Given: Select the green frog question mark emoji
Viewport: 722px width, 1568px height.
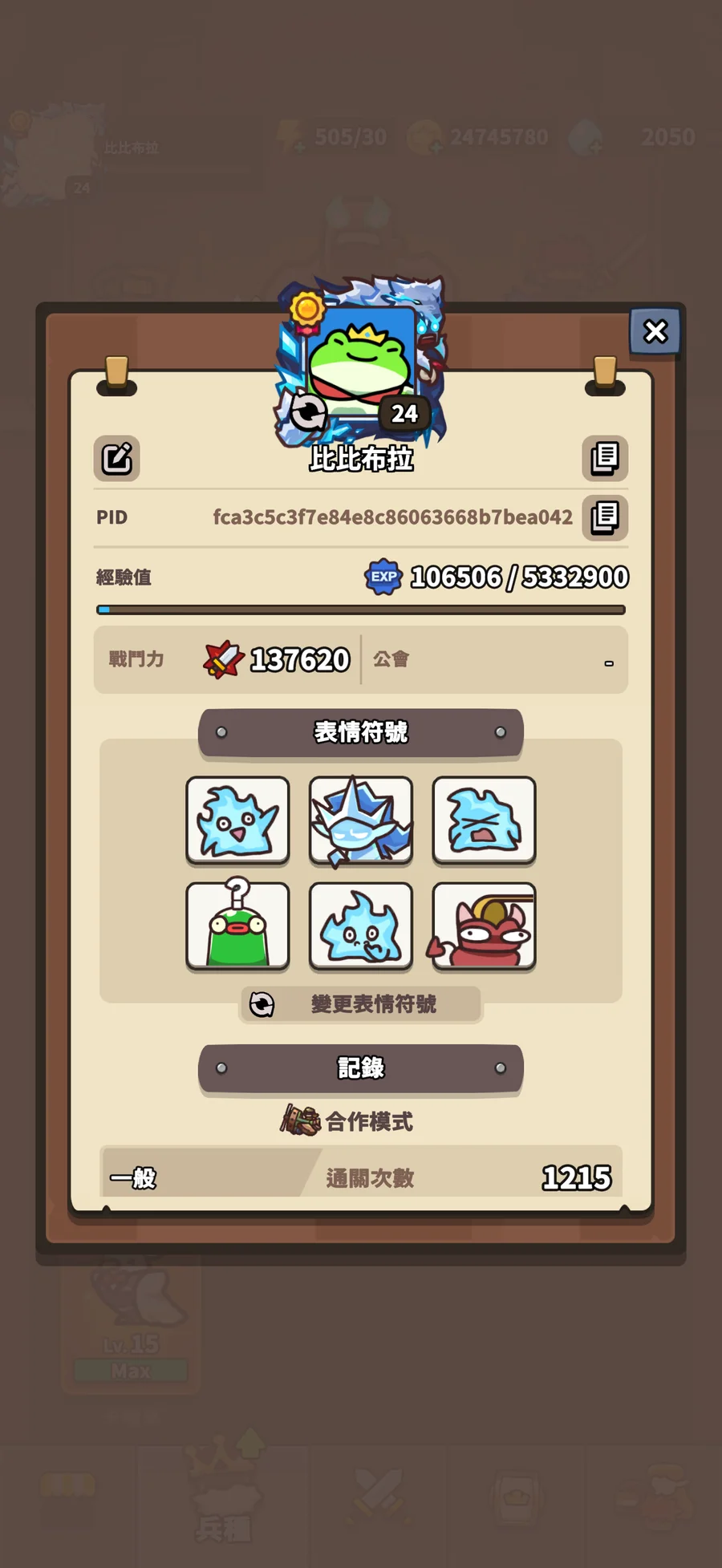Looking at the screenshot, I should (x=237, y=926).
